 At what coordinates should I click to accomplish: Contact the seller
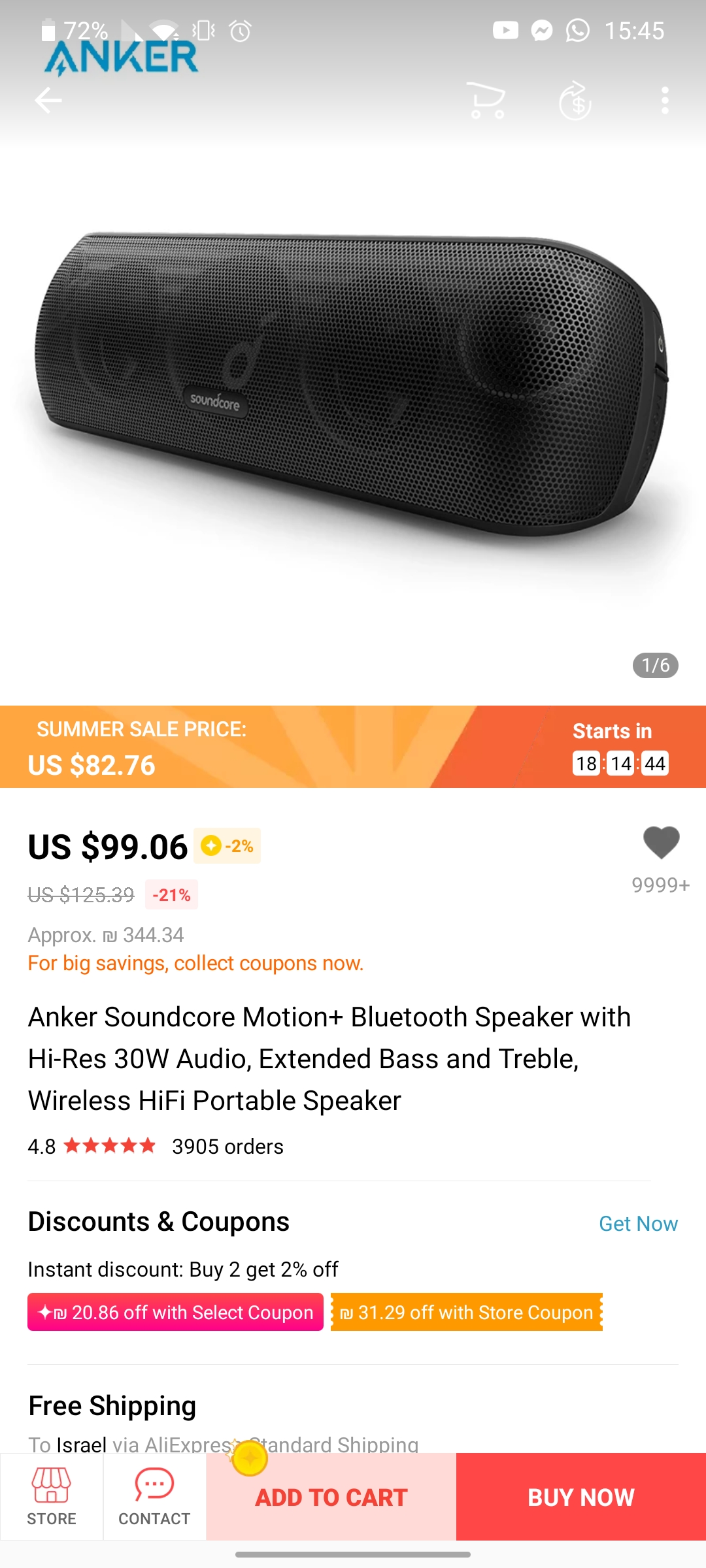(x=154, y=1497)
